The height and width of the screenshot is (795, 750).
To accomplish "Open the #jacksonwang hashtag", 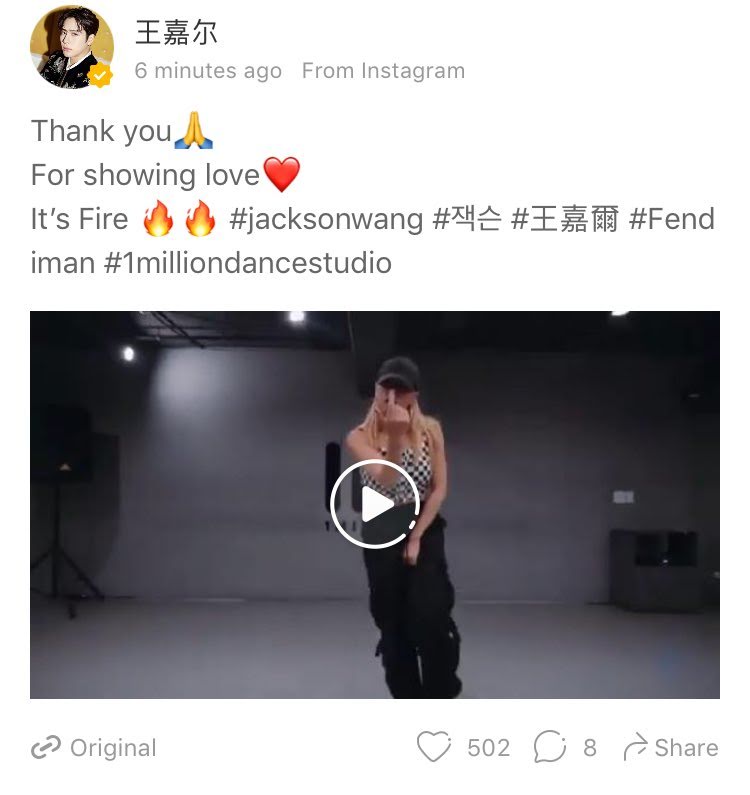I will point(326,220).
